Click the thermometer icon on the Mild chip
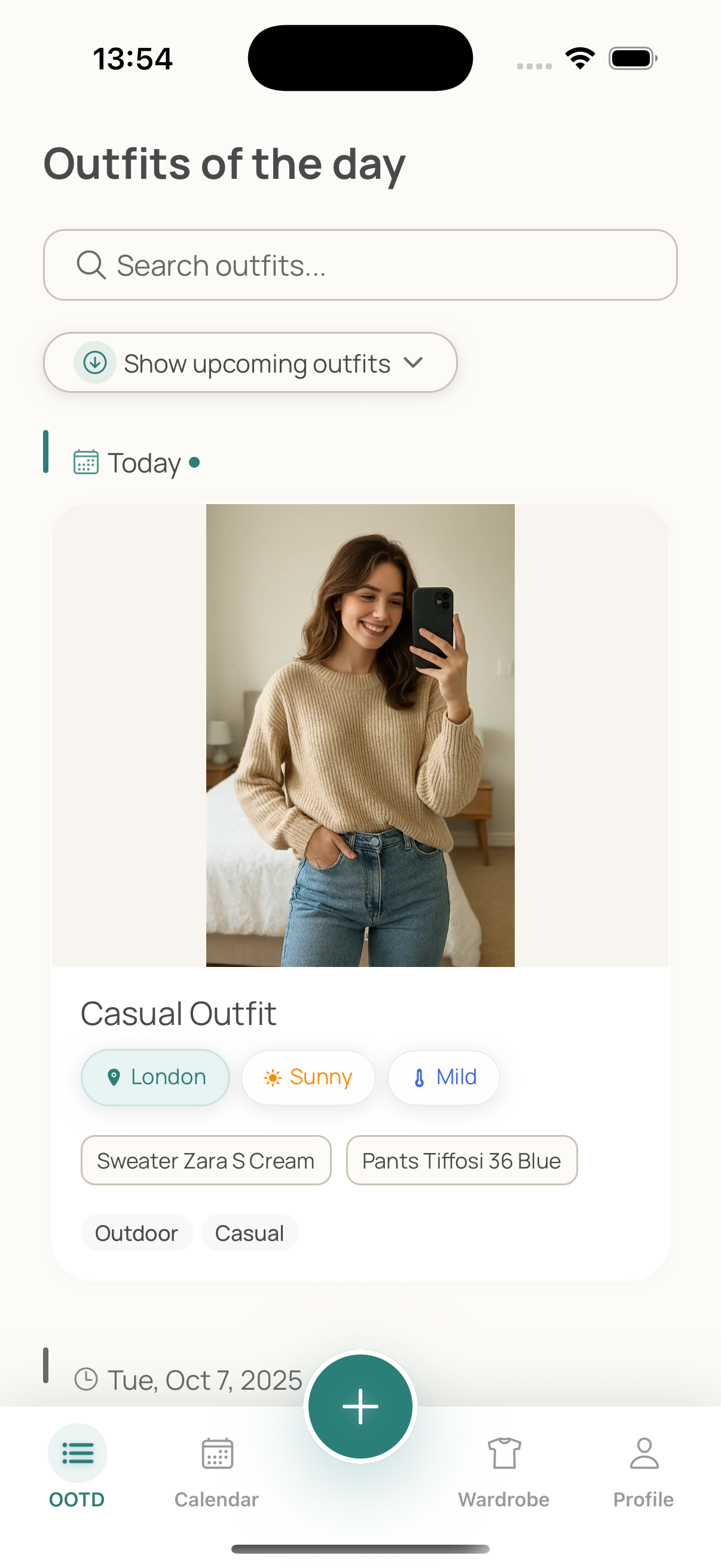The image size is (721, 1568). click(x=418, y=1077)
